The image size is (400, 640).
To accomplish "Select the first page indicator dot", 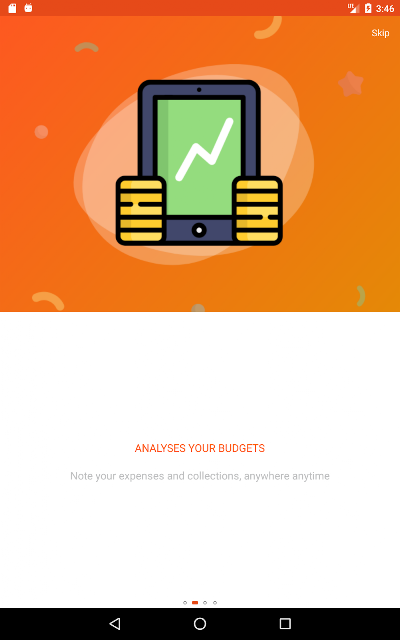I will coord(185,602).
